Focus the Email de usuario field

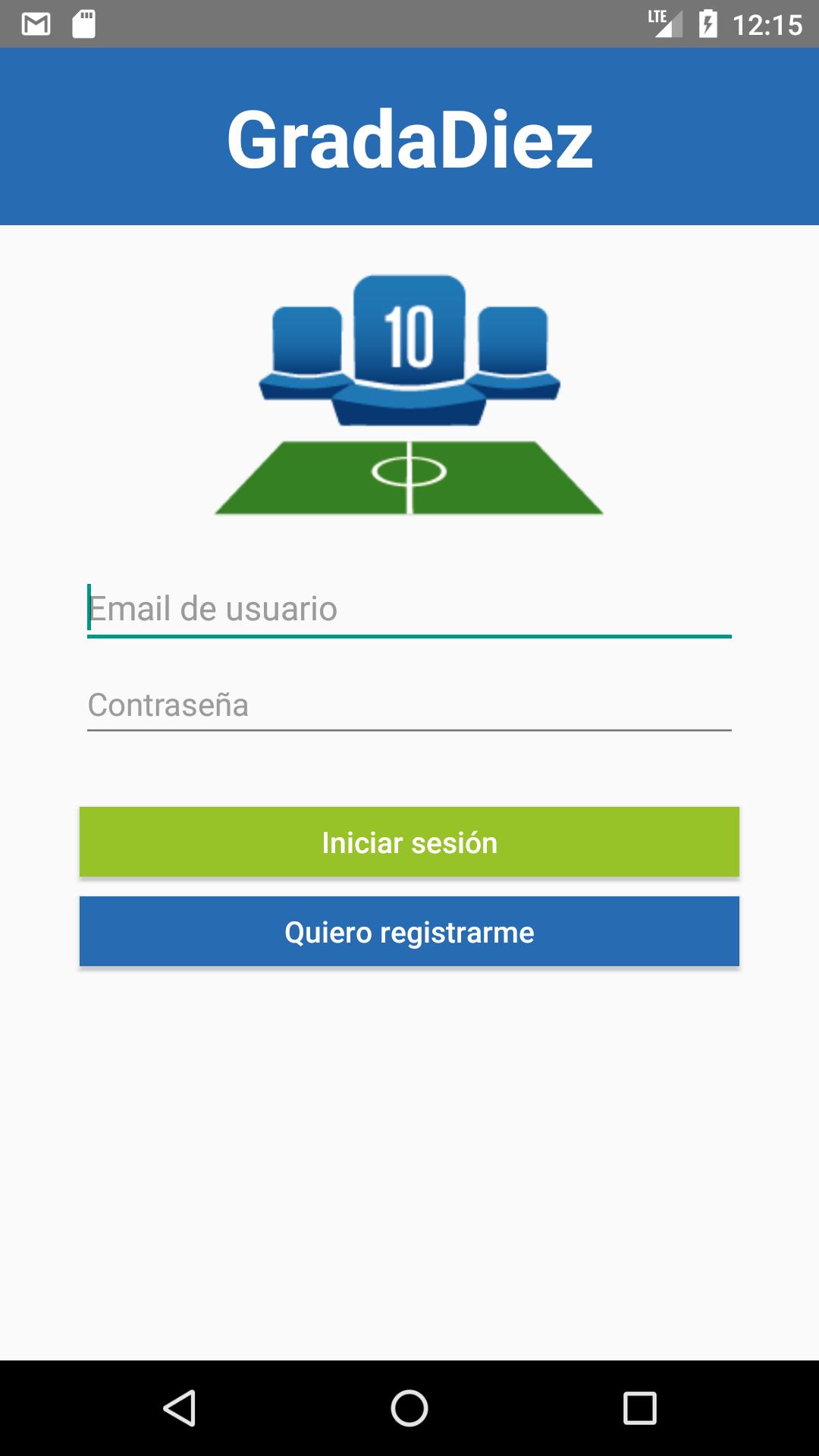click(409, 610)
